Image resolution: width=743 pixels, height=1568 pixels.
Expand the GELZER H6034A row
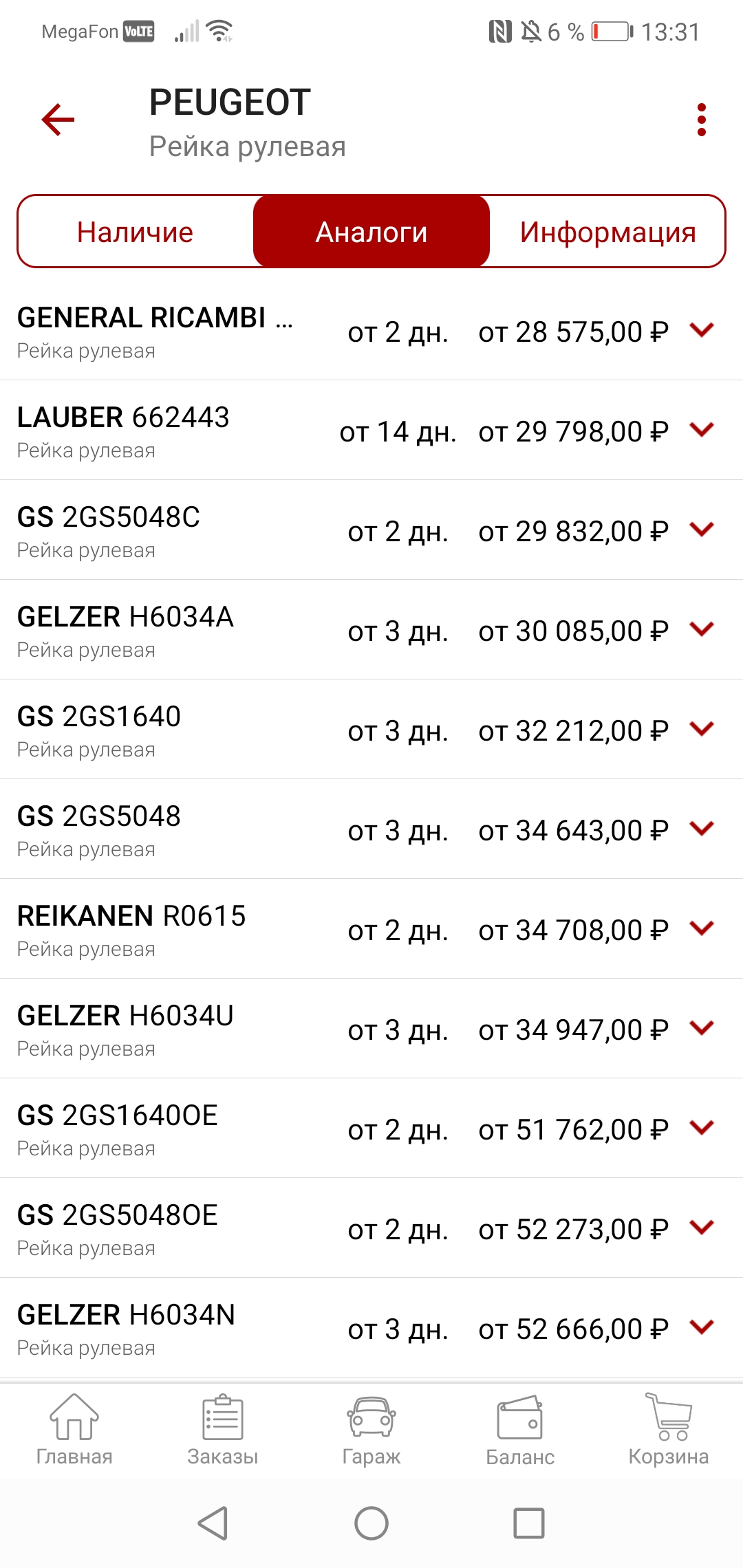pyautogui.click(x=701, y=630)
